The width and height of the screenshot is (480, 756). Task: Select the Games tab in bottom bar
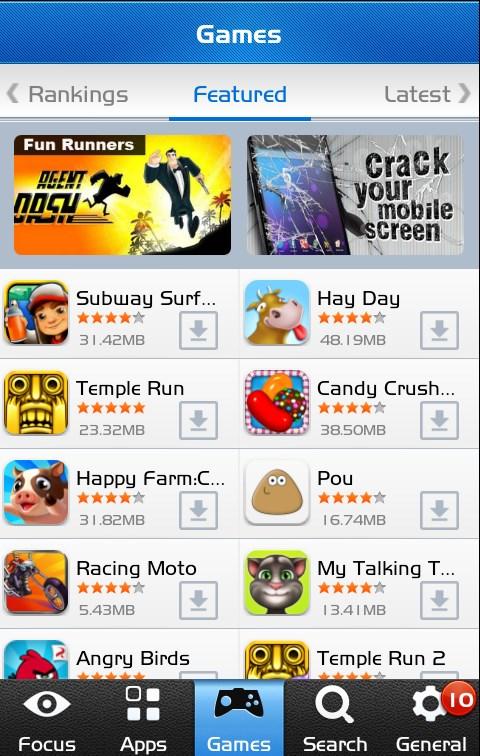click(239, 718)
